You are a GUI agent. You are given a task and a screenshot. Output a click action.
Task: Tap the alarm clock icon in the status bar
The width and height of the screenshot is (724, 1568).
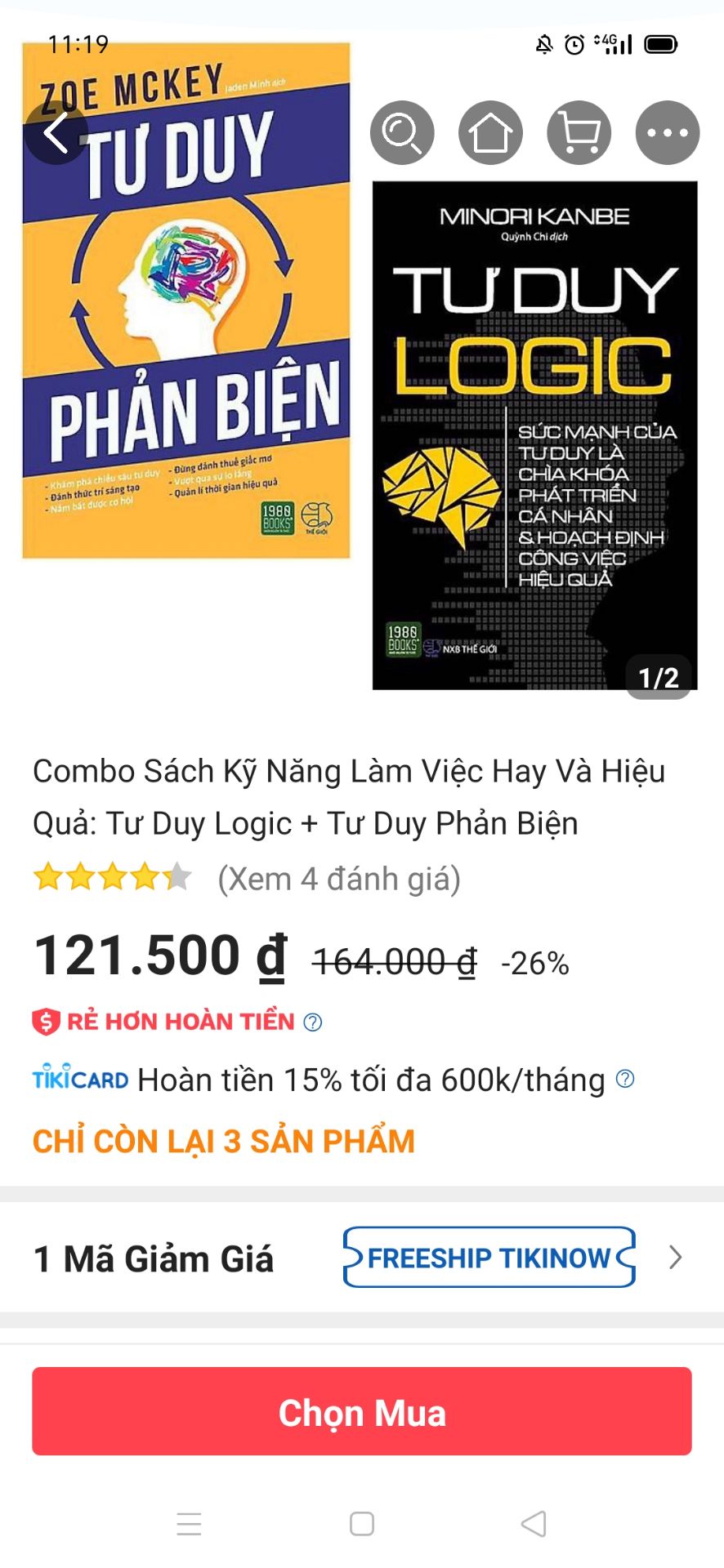pos(573,44)
